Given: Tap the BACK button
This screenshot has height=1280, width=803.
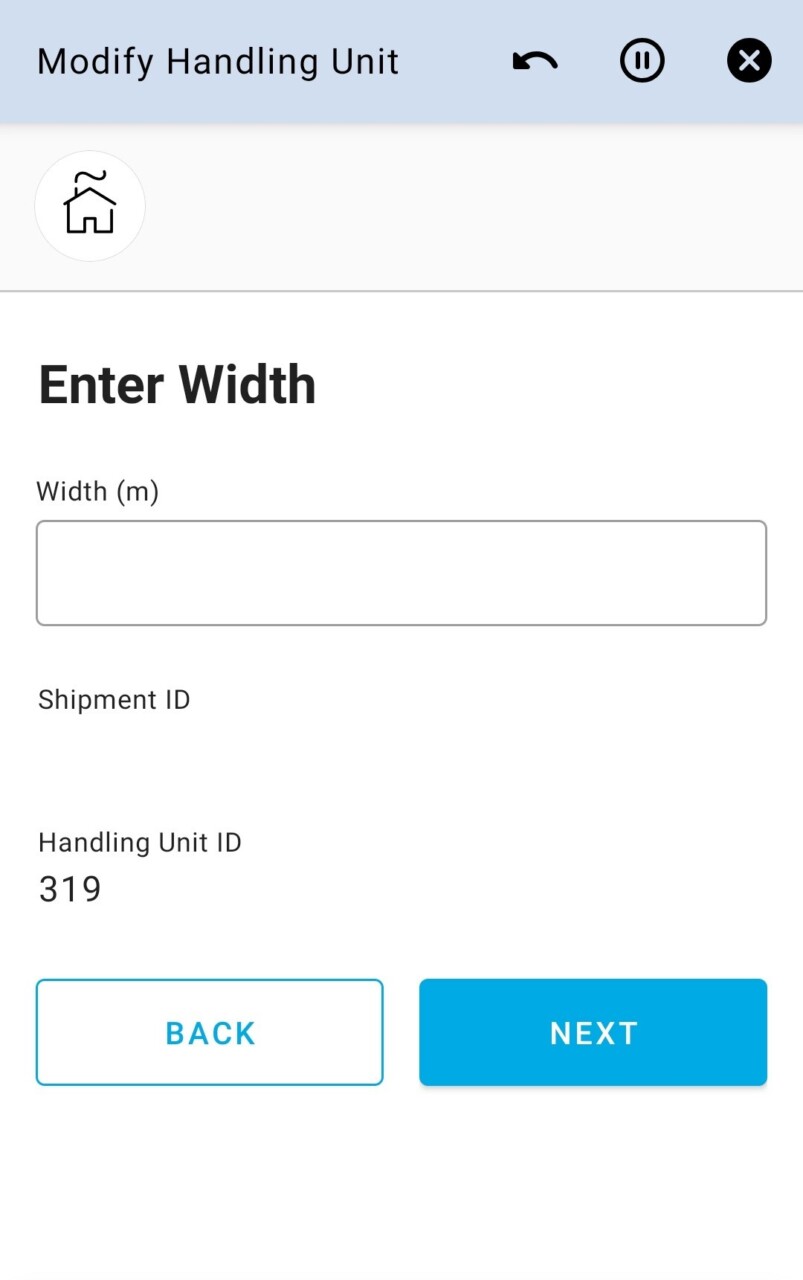Looking at the screenshot, I should (x=210, y=1032).
